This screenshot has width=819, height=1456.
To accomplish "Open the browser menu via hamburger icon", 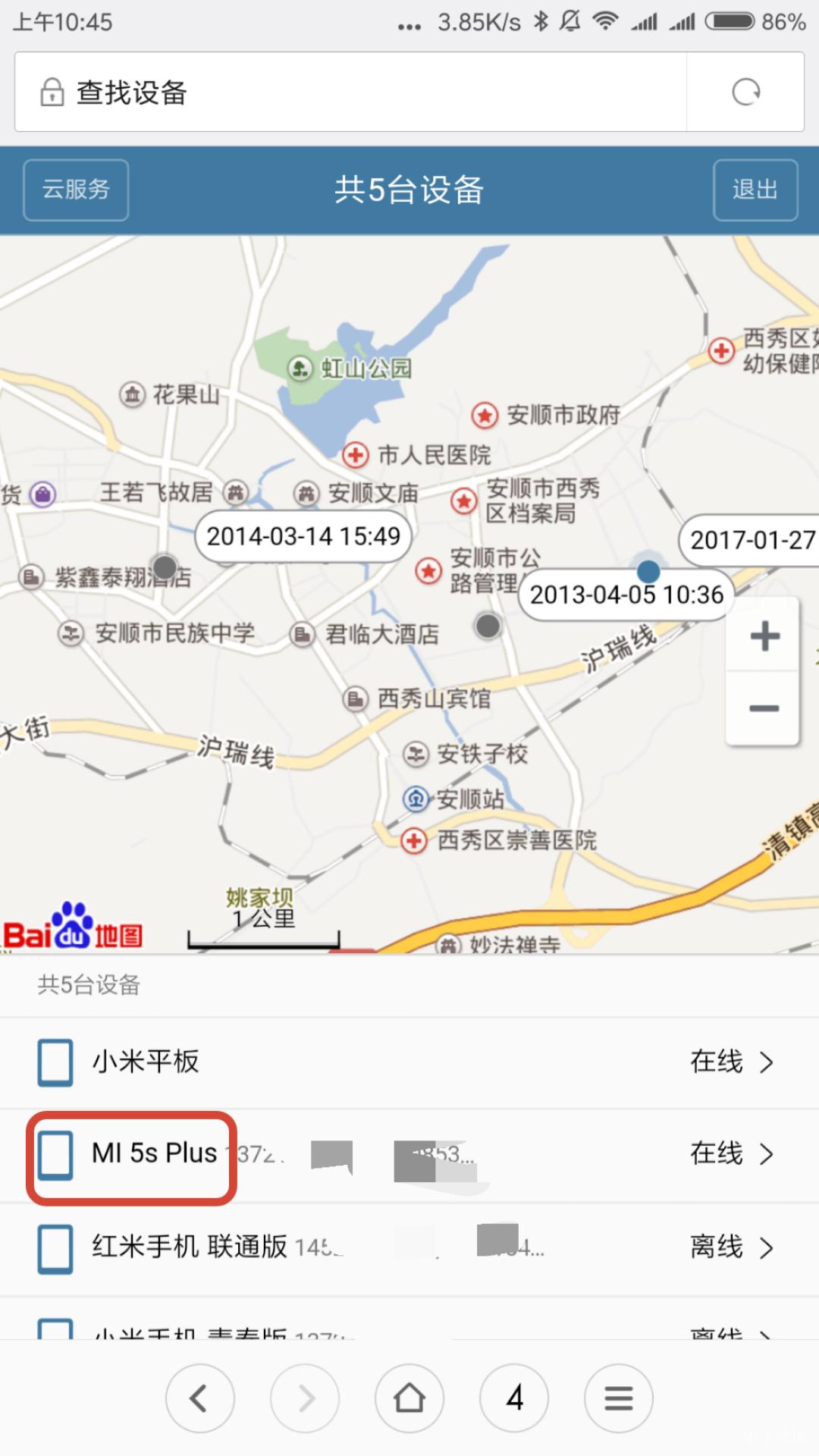I will (619, 1398).
